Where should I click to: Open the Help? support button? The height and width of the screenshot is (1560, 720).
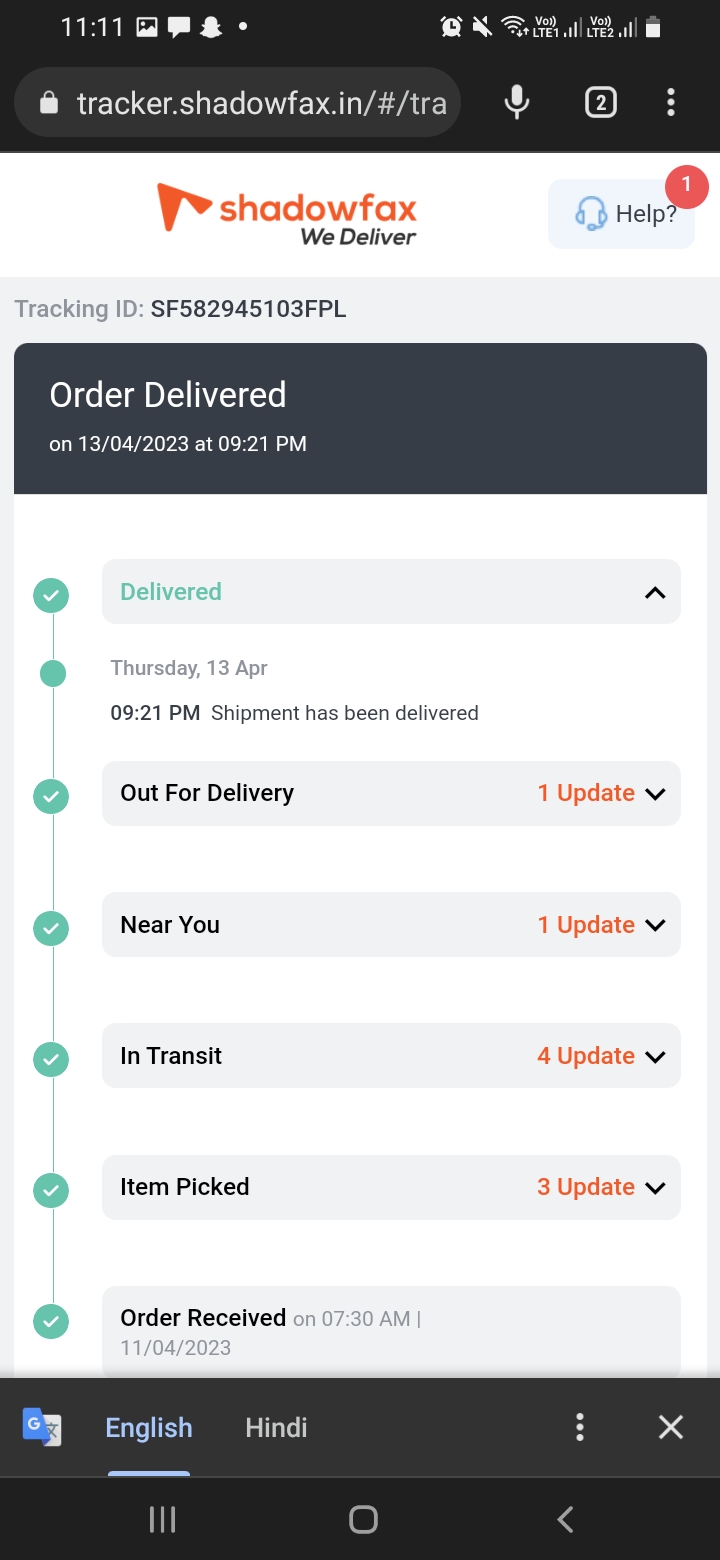622,214
